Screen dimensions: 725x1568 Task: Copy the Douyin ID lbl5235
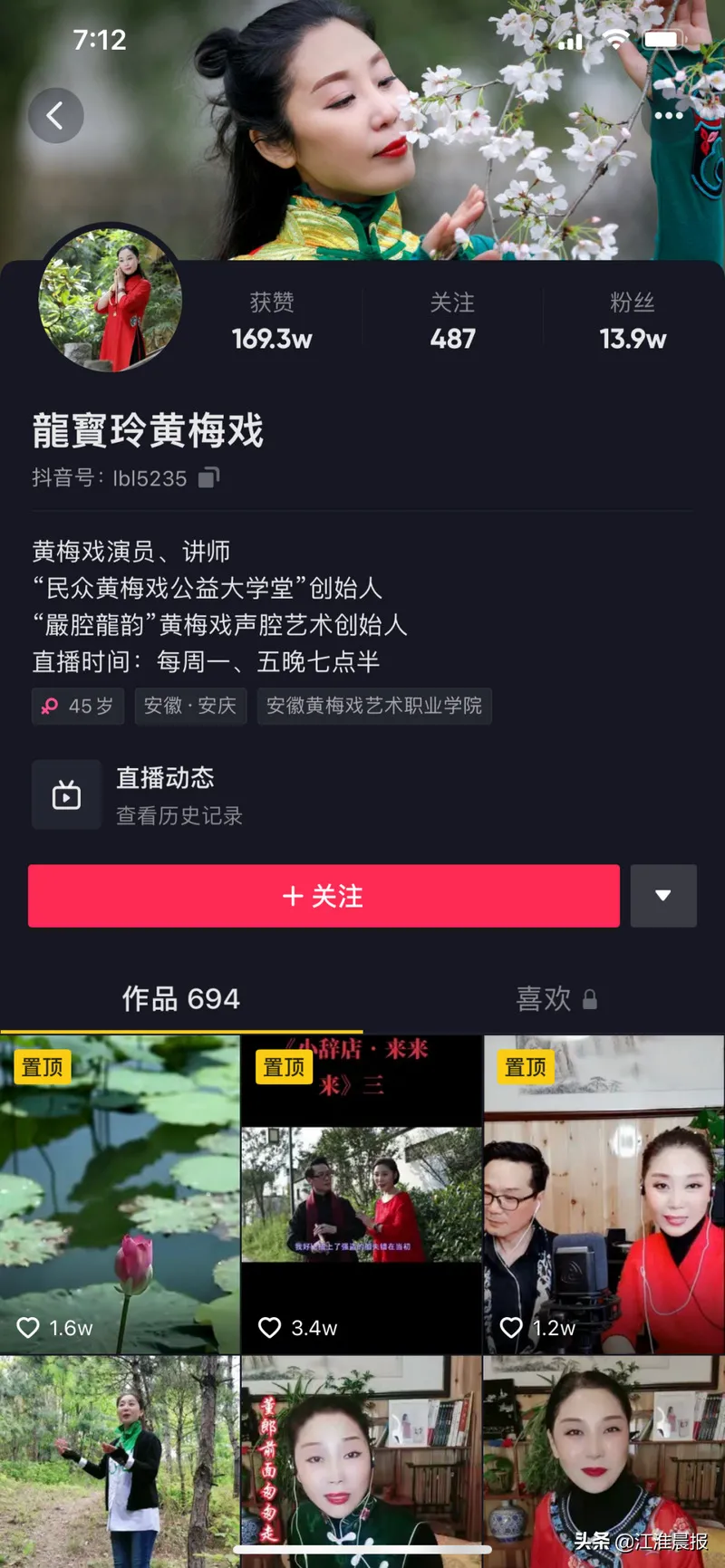209,477
